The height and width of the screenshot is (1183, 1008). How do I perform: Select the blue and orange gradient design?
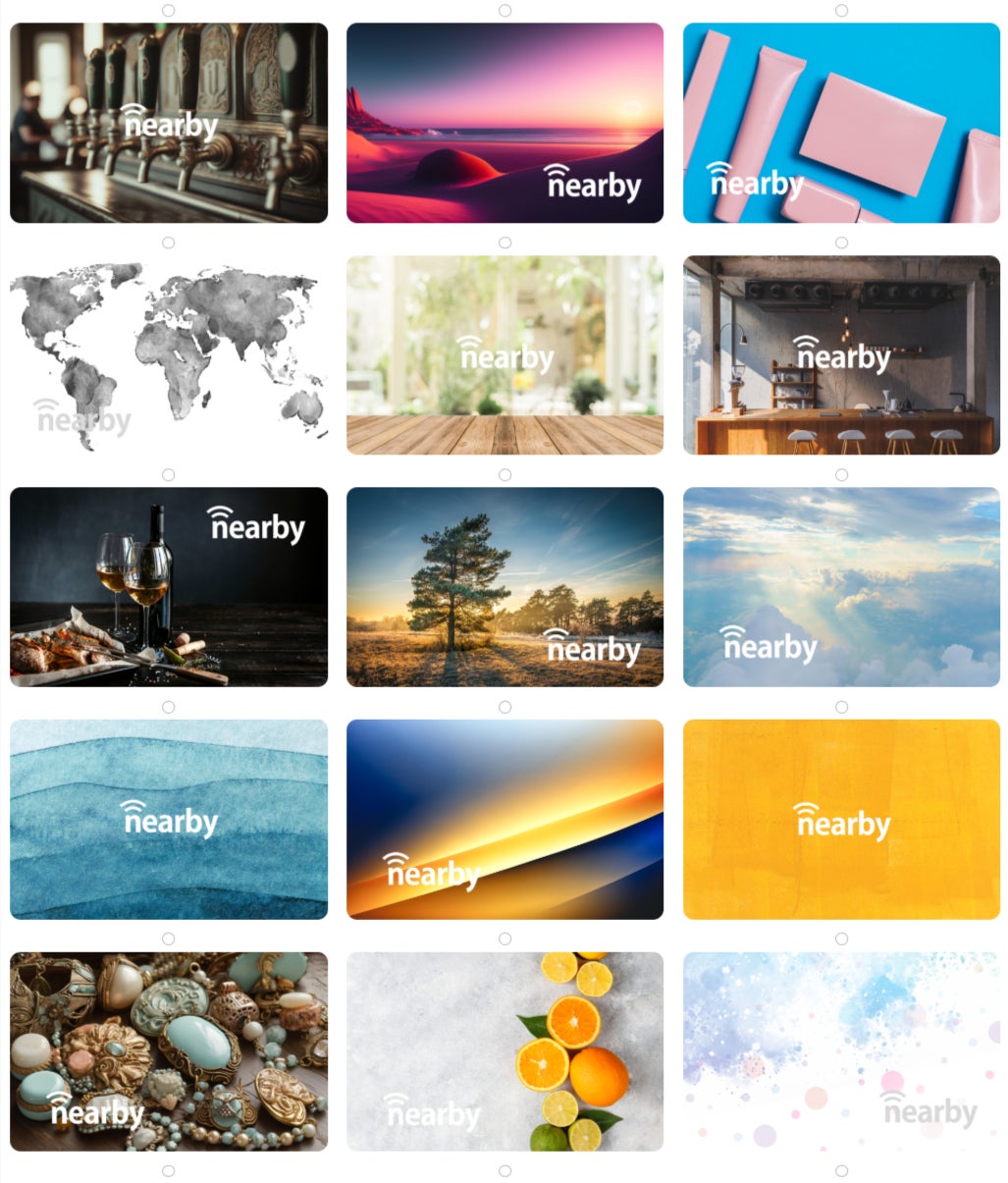(504, 819)
